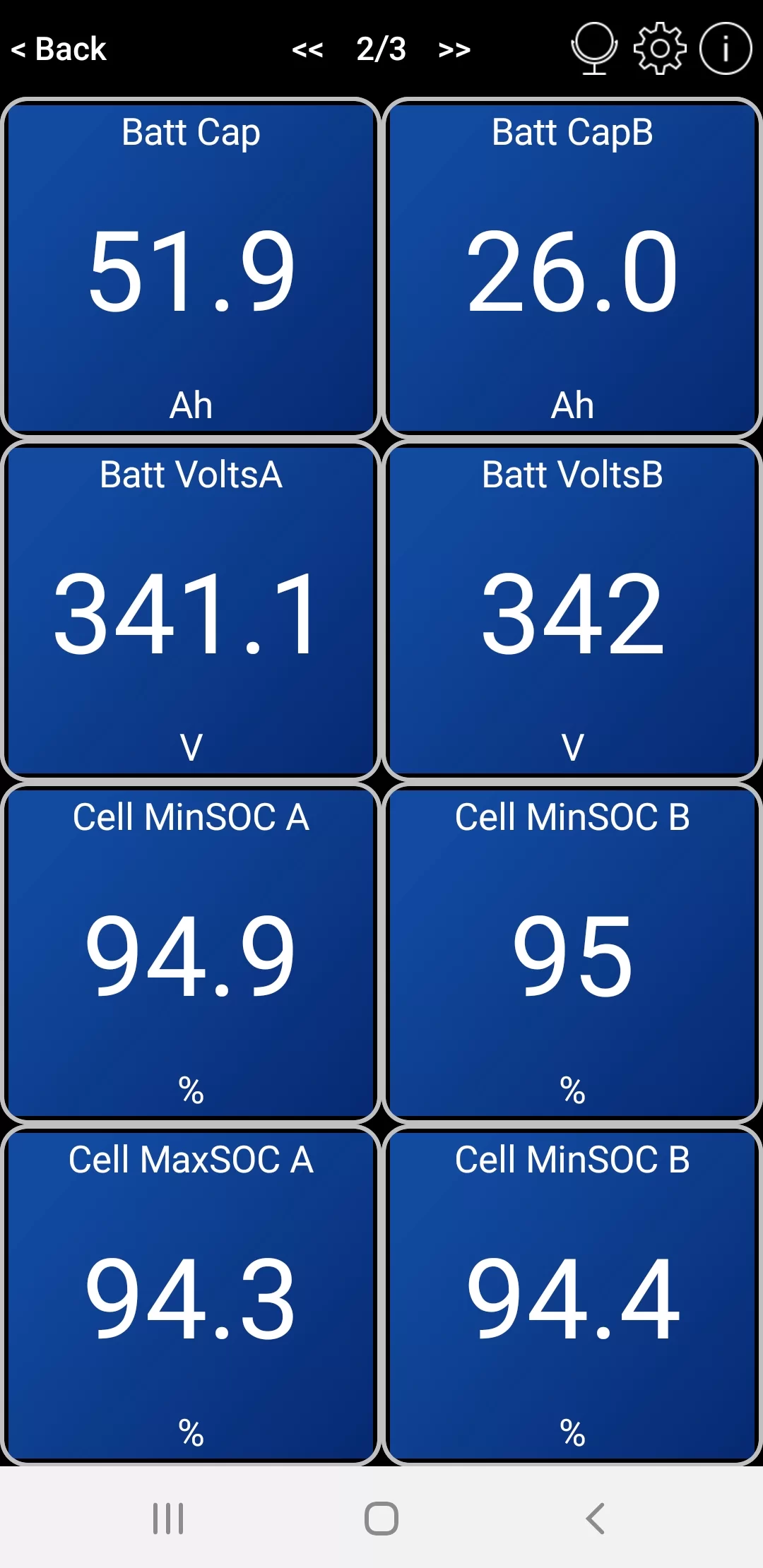Screen dimensions: 763x1568
Task: Open recent apps from the navigation bar
Action: 168,1518
